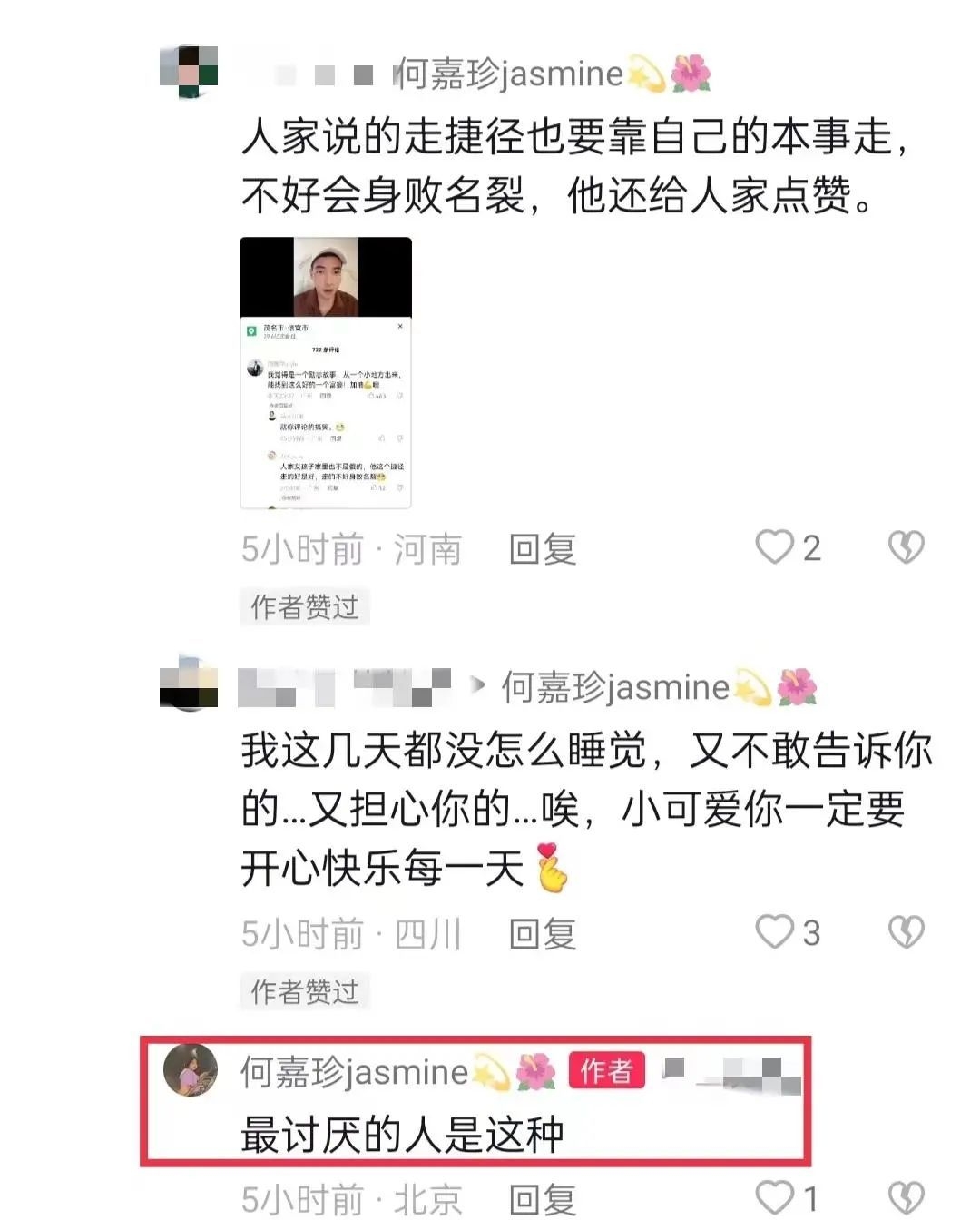Dislike the comment from Henan
980x1220 pixels.
click(x=905, y=547)
